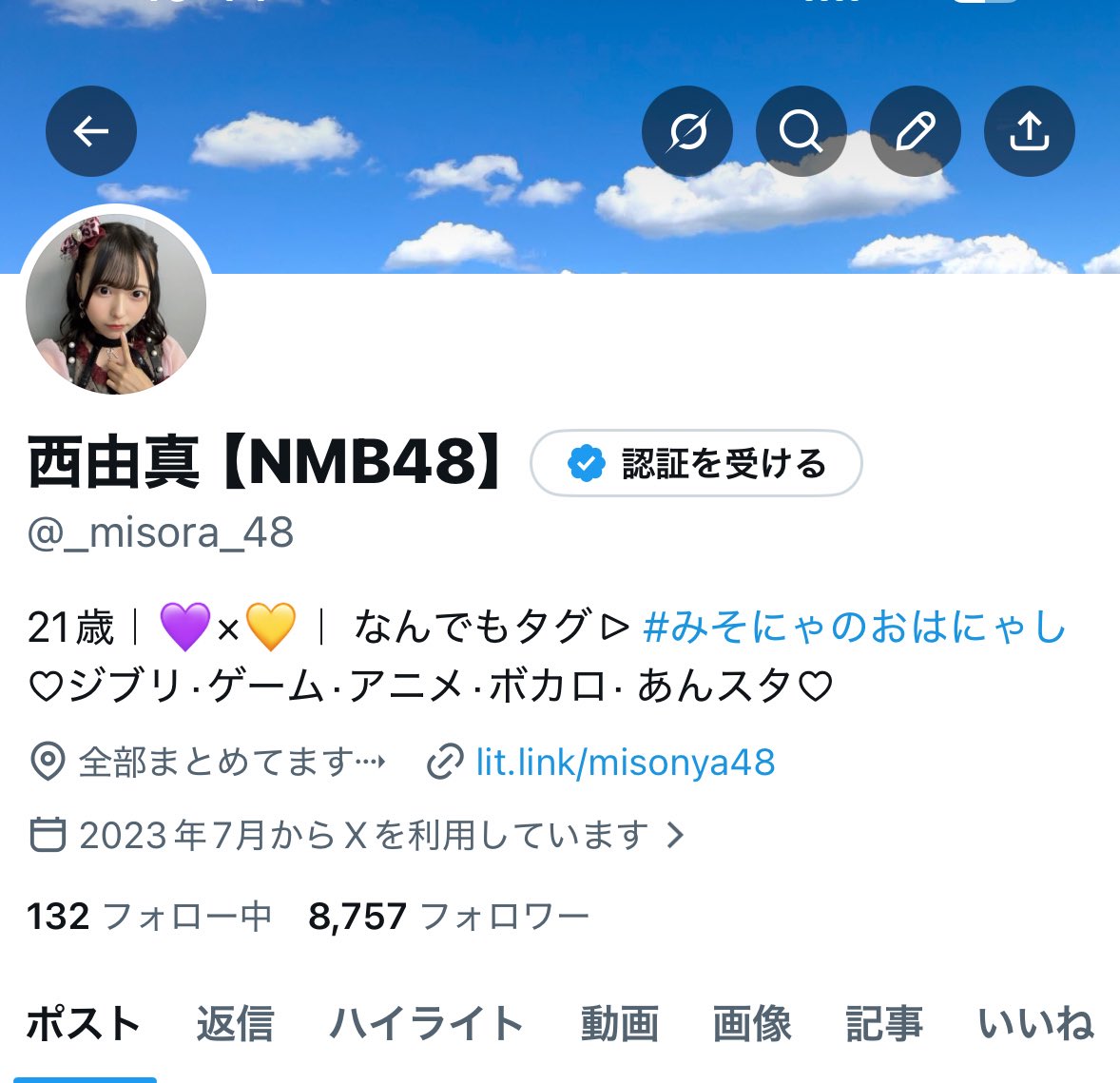Open the 8,757 フォロワー list
Screen dimensions: 1120x1083
click(449, 917)
